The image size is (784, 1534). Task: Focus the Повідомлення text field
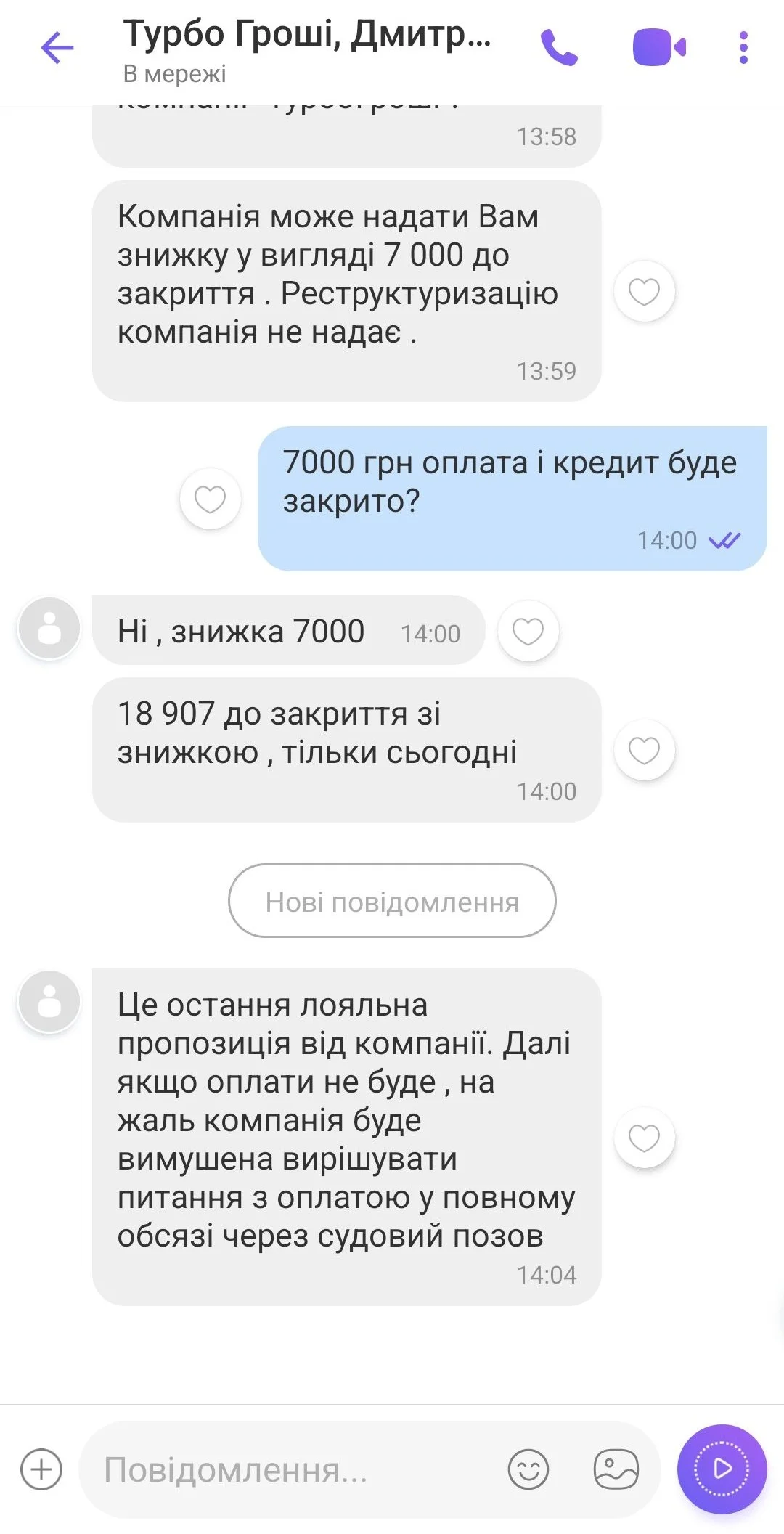coord(290,1469)
